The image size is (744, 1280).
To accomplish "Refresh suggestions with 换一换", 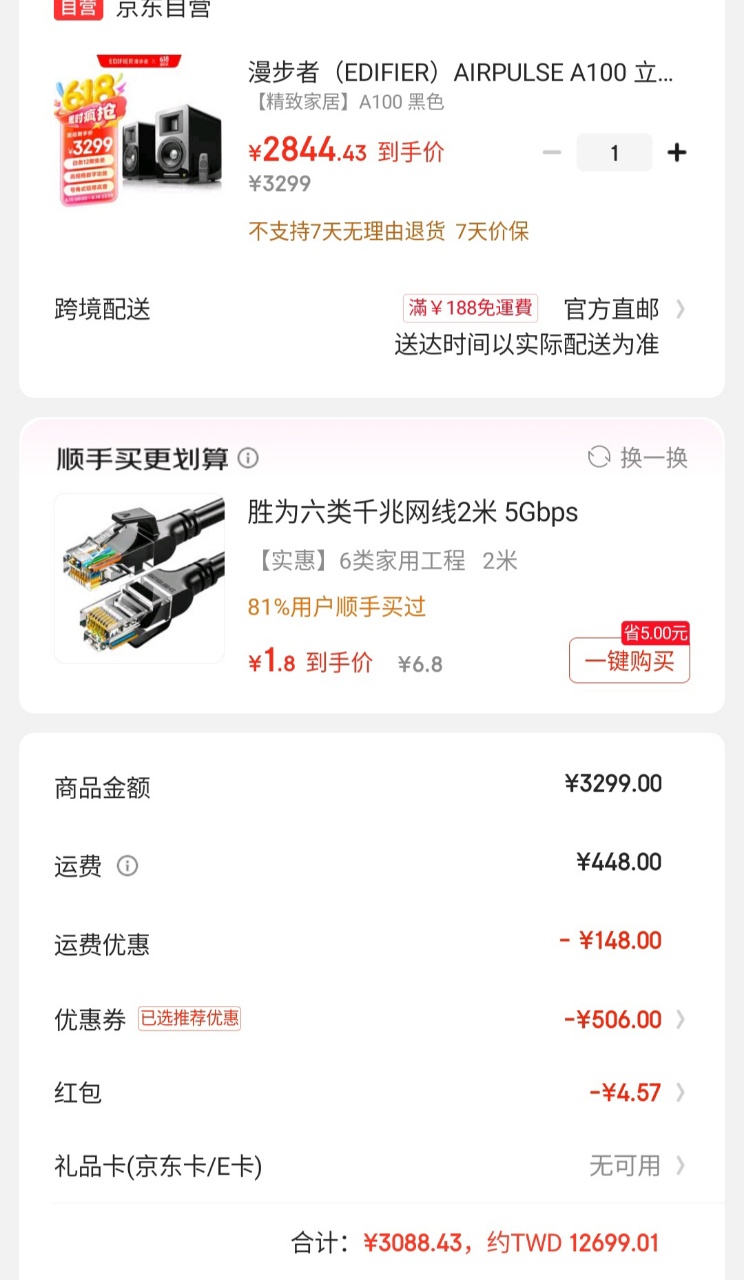I will tap(638, 458).
